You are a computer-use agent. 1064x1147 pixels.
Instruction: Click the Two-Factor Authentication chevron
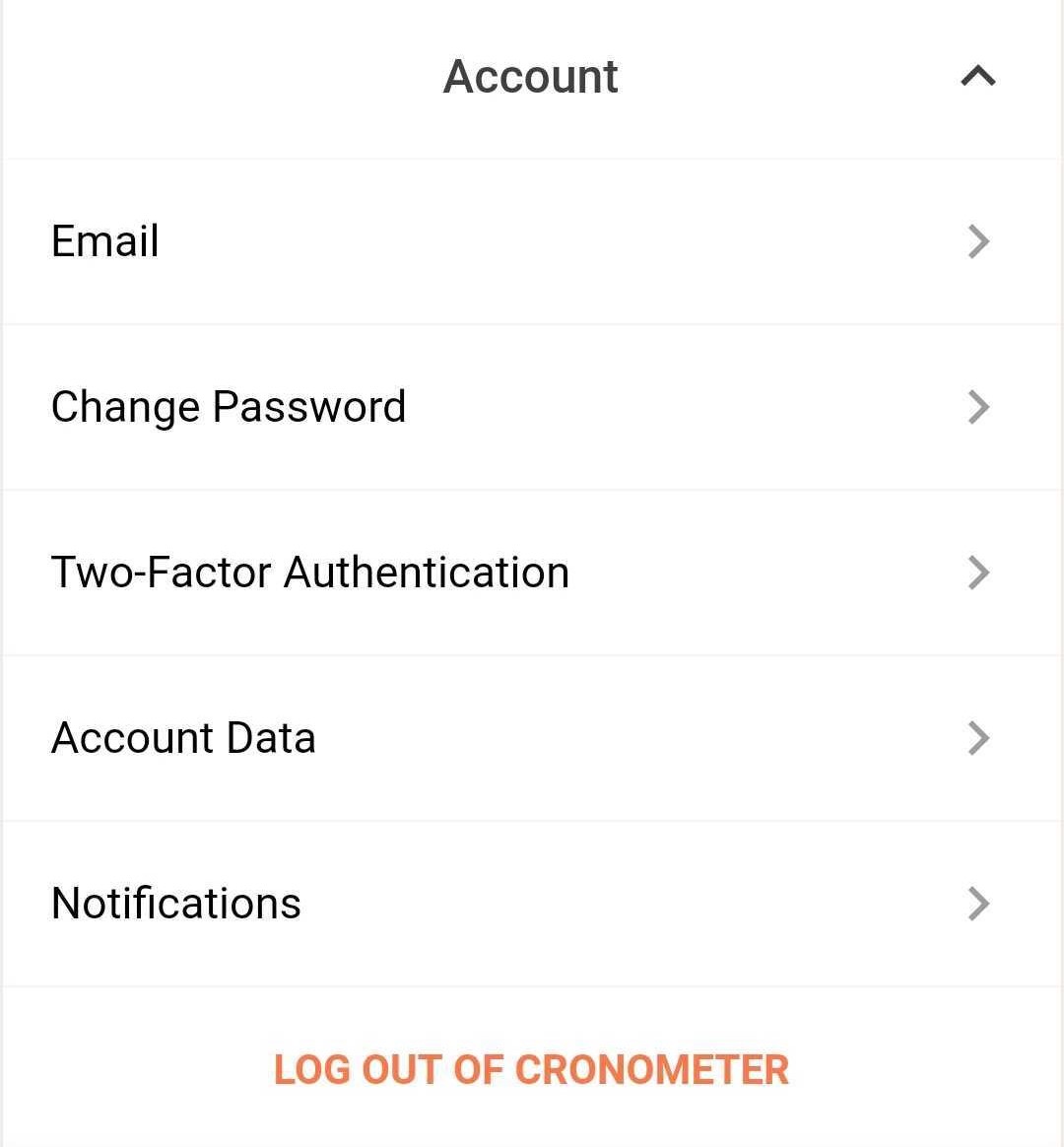pos(976,572)
